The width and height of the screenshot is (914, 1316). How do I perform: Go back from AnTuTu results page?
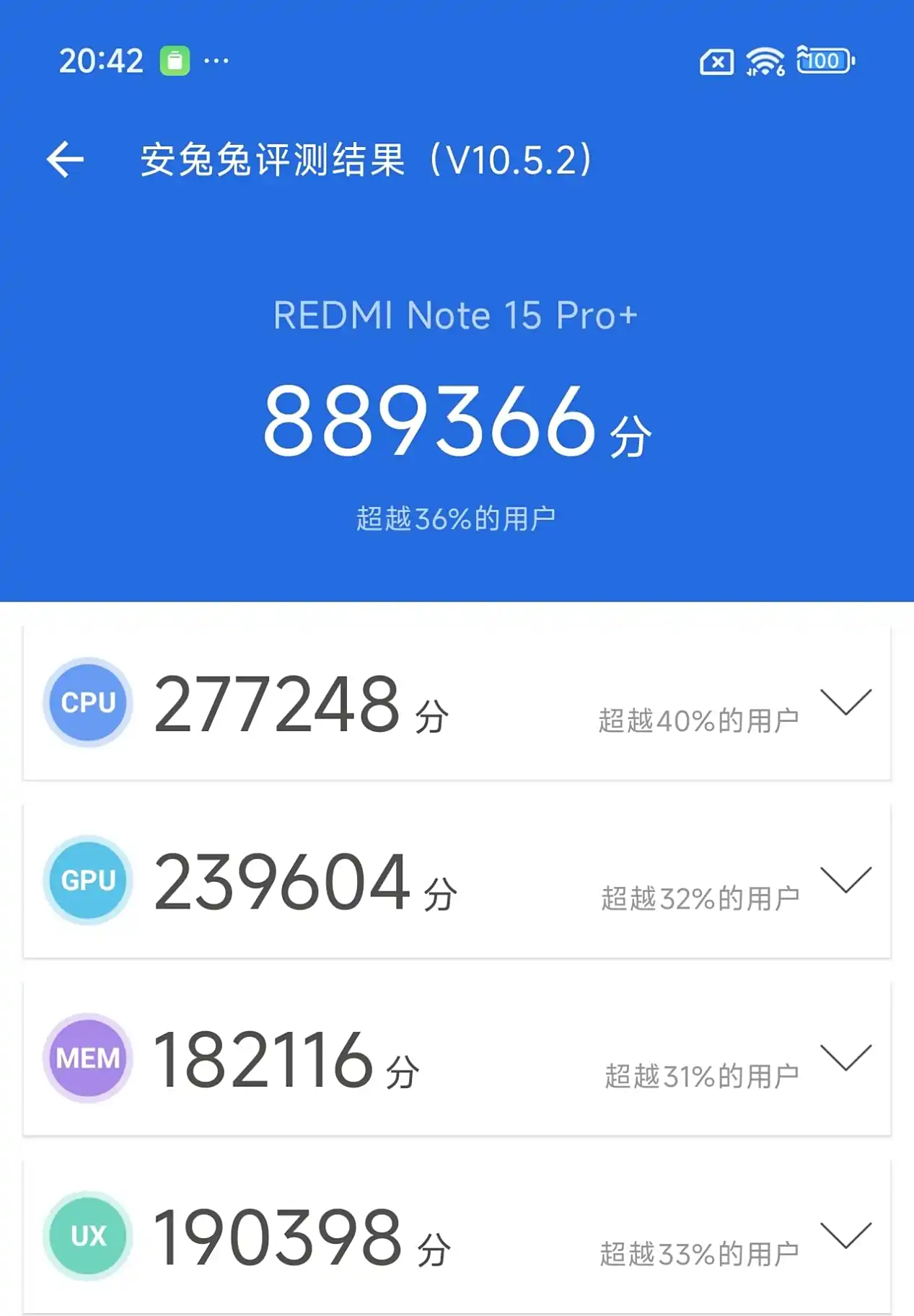tap(65, 159)
